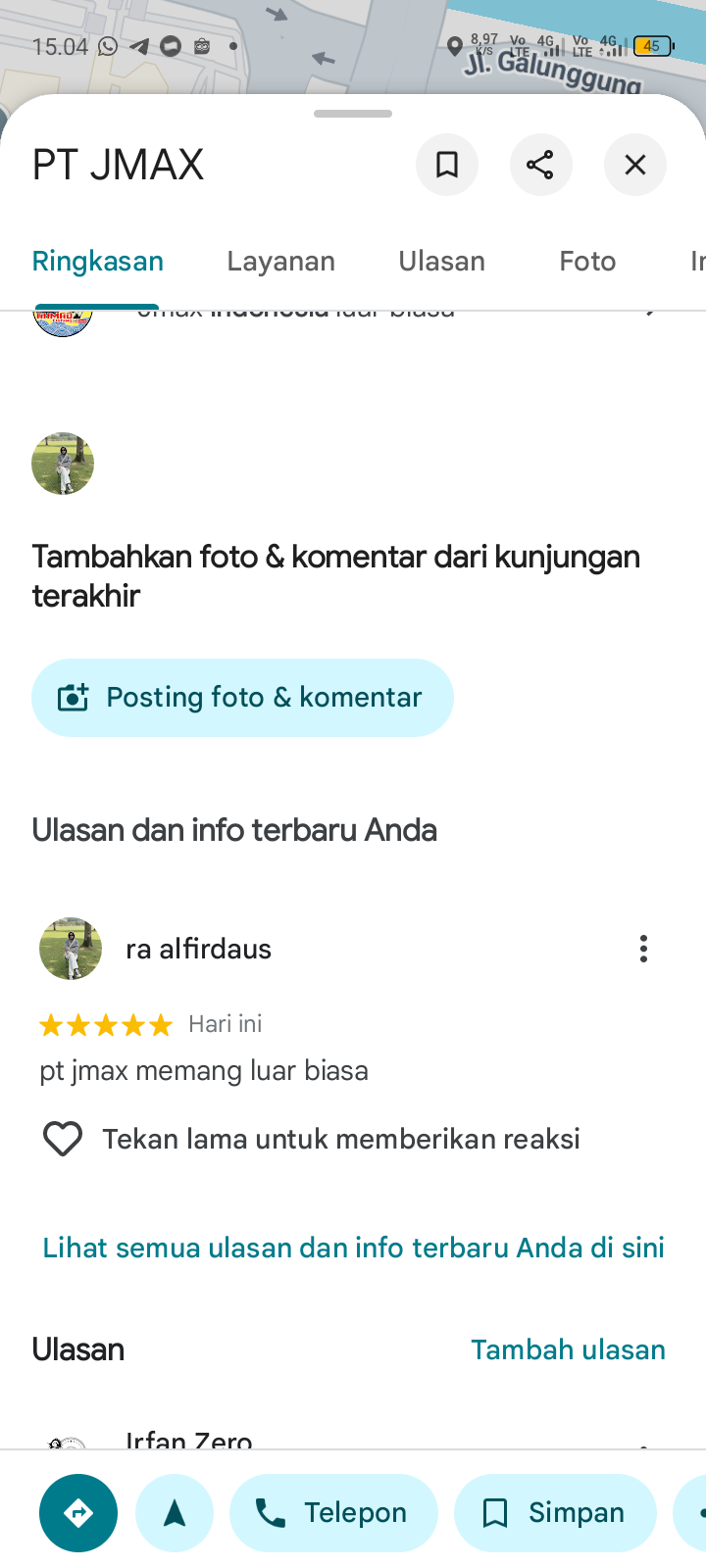The height and width of the screenshot is (1568, 706).
Task: Tap the heart reaction on your review
Action: (x=63, y=1139)
